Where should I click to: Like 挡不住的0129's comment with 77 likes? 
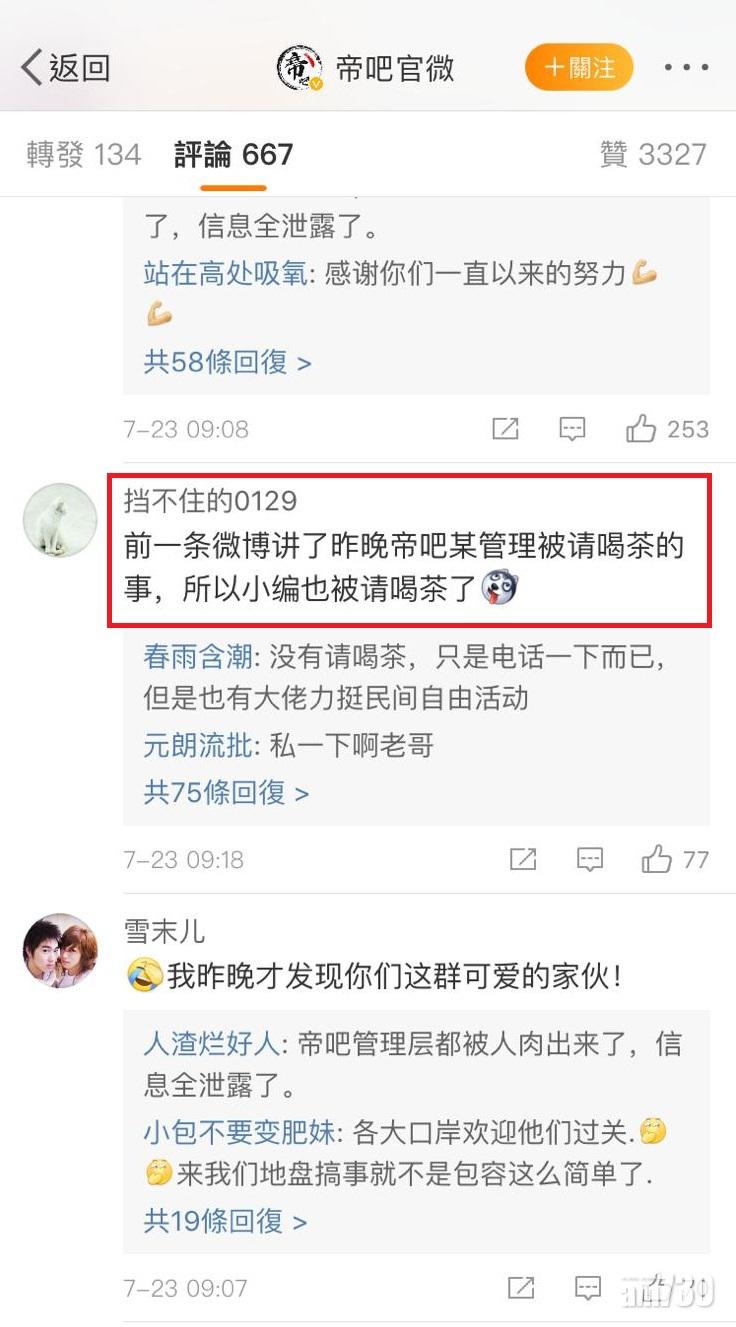657,859
